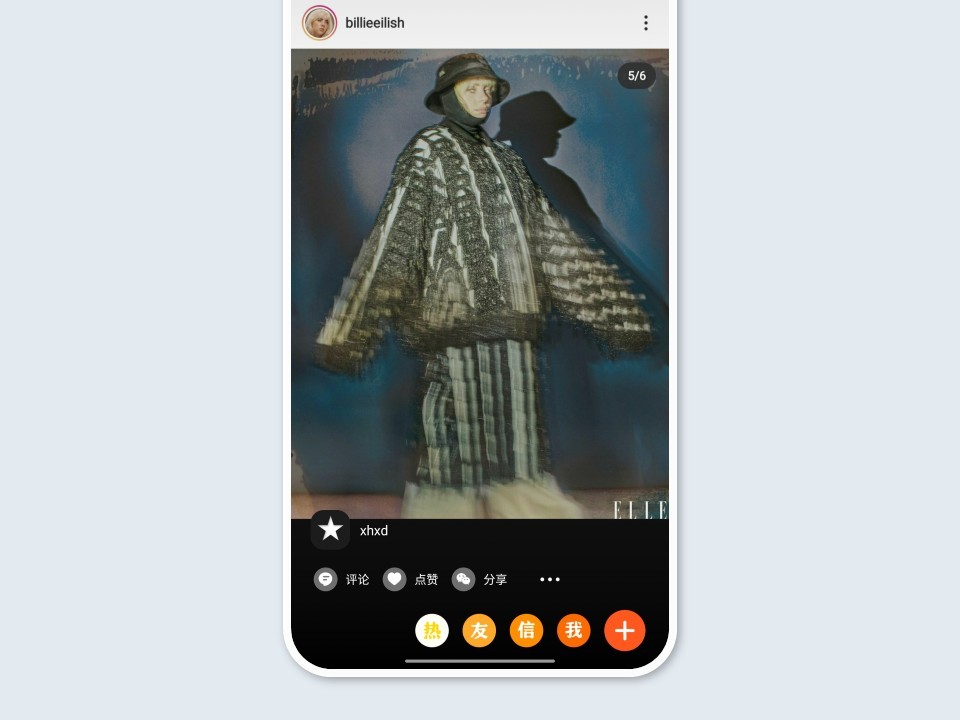Like the post with 点赞
Screen dimensions: 960x720
tap(411, 579)
